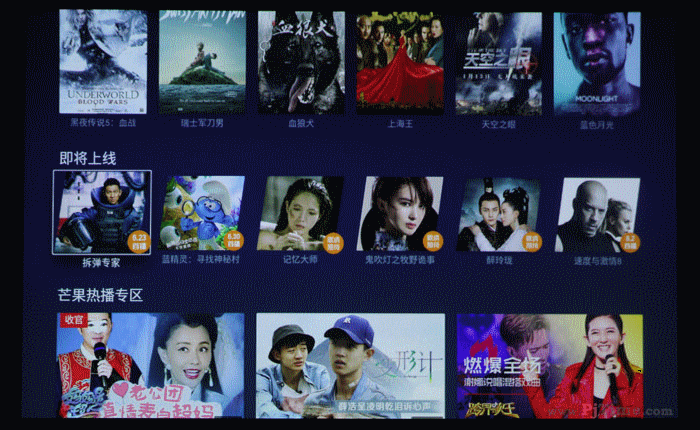Open the movie 黑夜传说5：血战
This screenshot has height=430, width=700.
click(x=103, y=60)
